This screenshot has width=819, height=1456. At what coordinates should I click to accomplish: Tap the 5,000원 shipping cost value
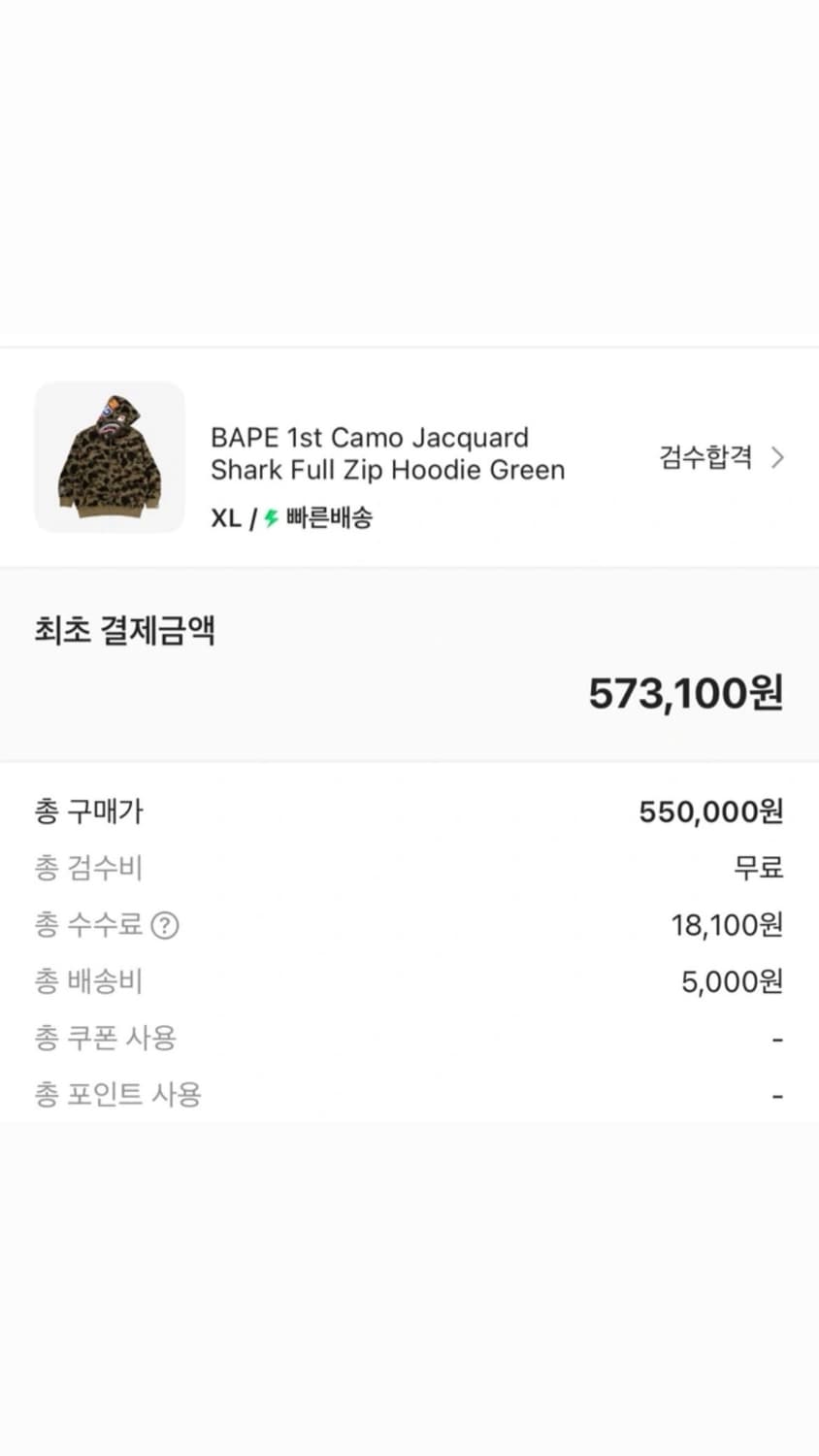click(x=733, y=981)
